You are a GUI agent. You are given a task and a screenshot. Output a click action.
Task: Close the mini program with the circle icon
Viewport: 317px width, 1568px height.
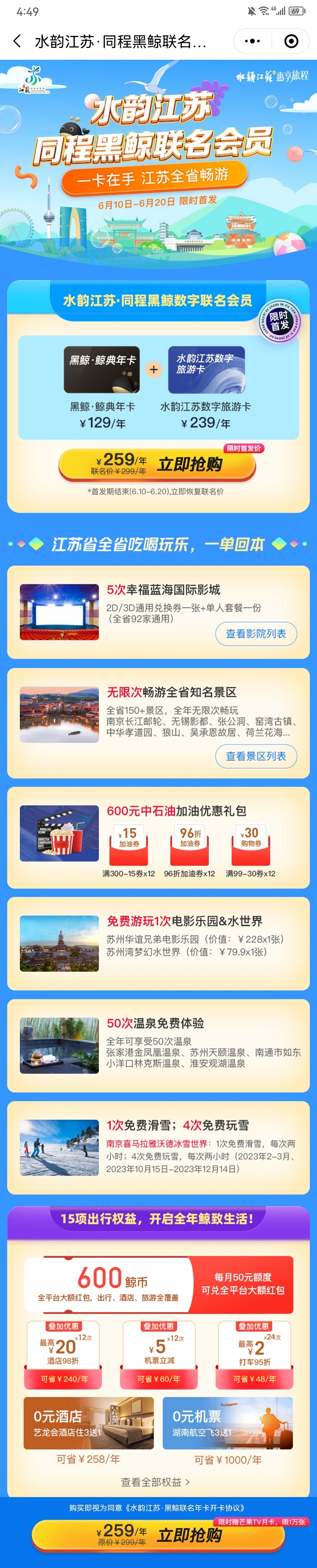pyautogui.click(x=292, y=41)
